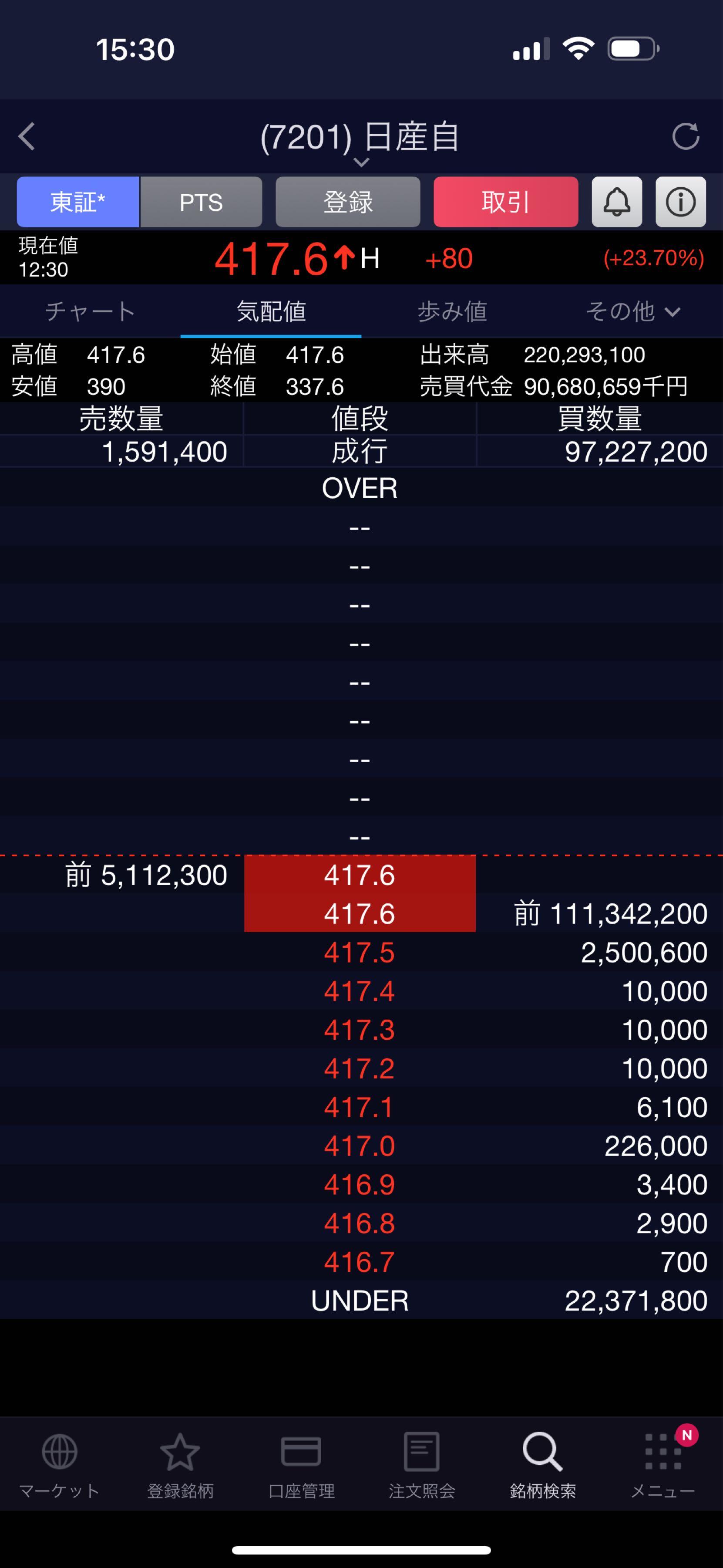Viewport: 723px width, 1568px height.
Task: Tap the 登録 button to register stock
Action: tap(348, 202)
